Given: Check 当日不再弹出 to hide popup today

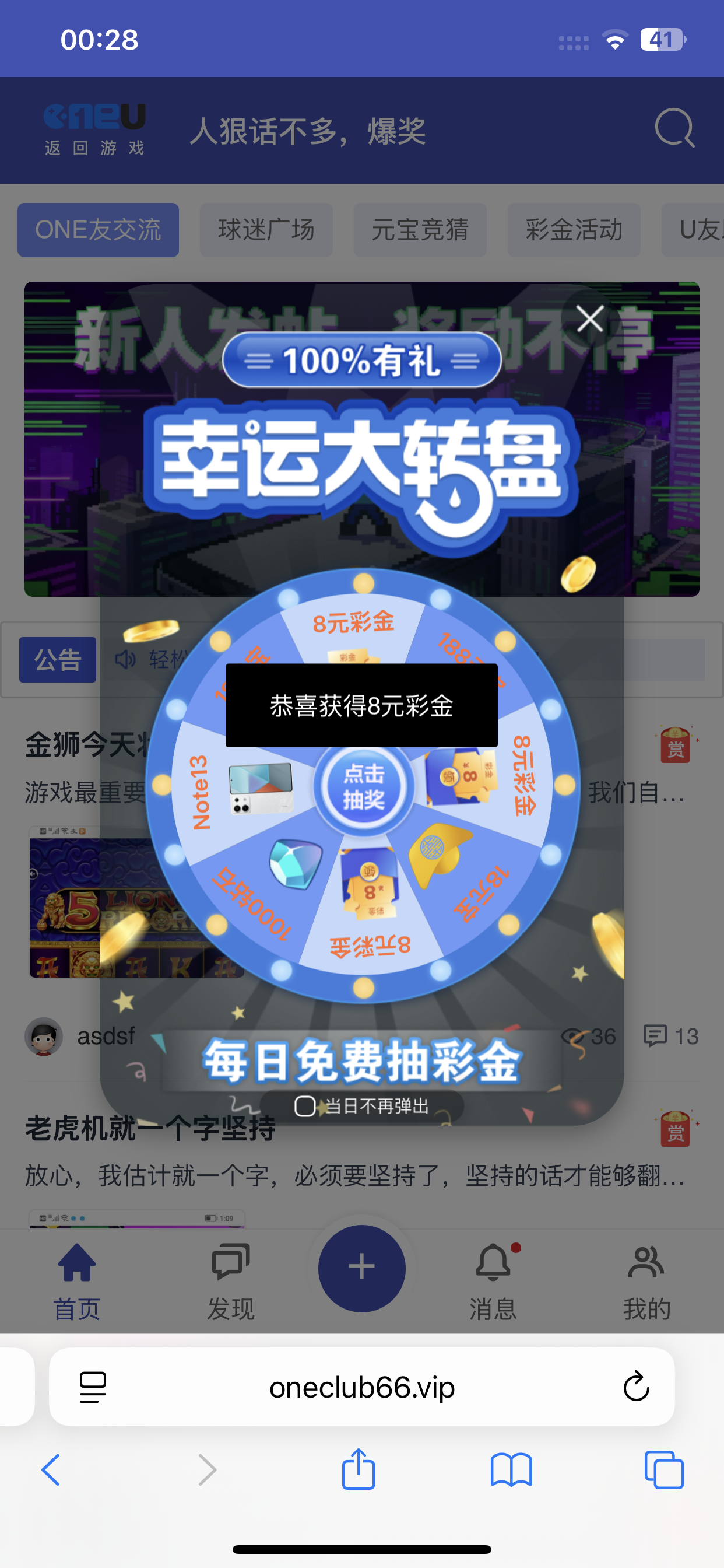Looking at the screenshot, I should tap(305, 1106).
